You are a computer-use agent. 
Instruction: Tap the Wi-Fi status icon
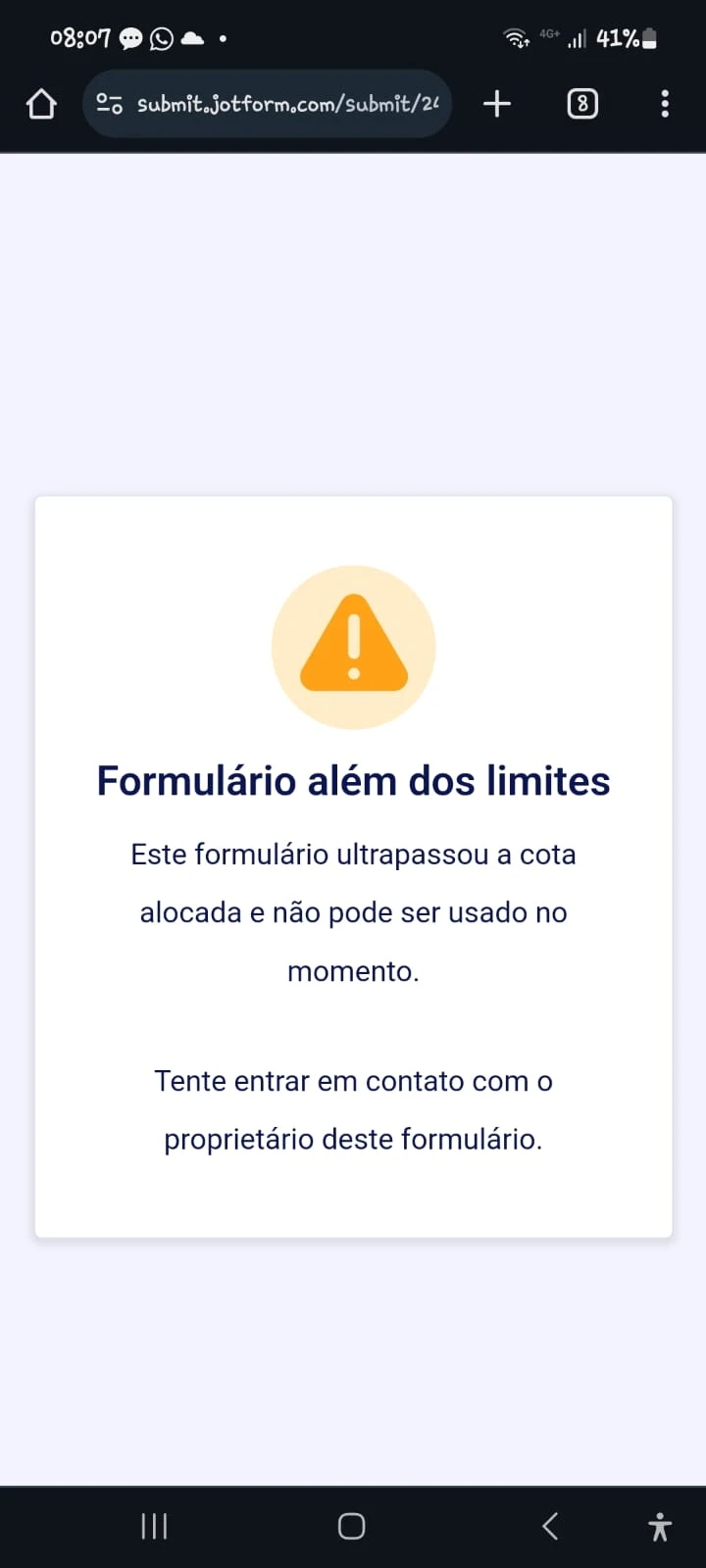tap(515, 39)
